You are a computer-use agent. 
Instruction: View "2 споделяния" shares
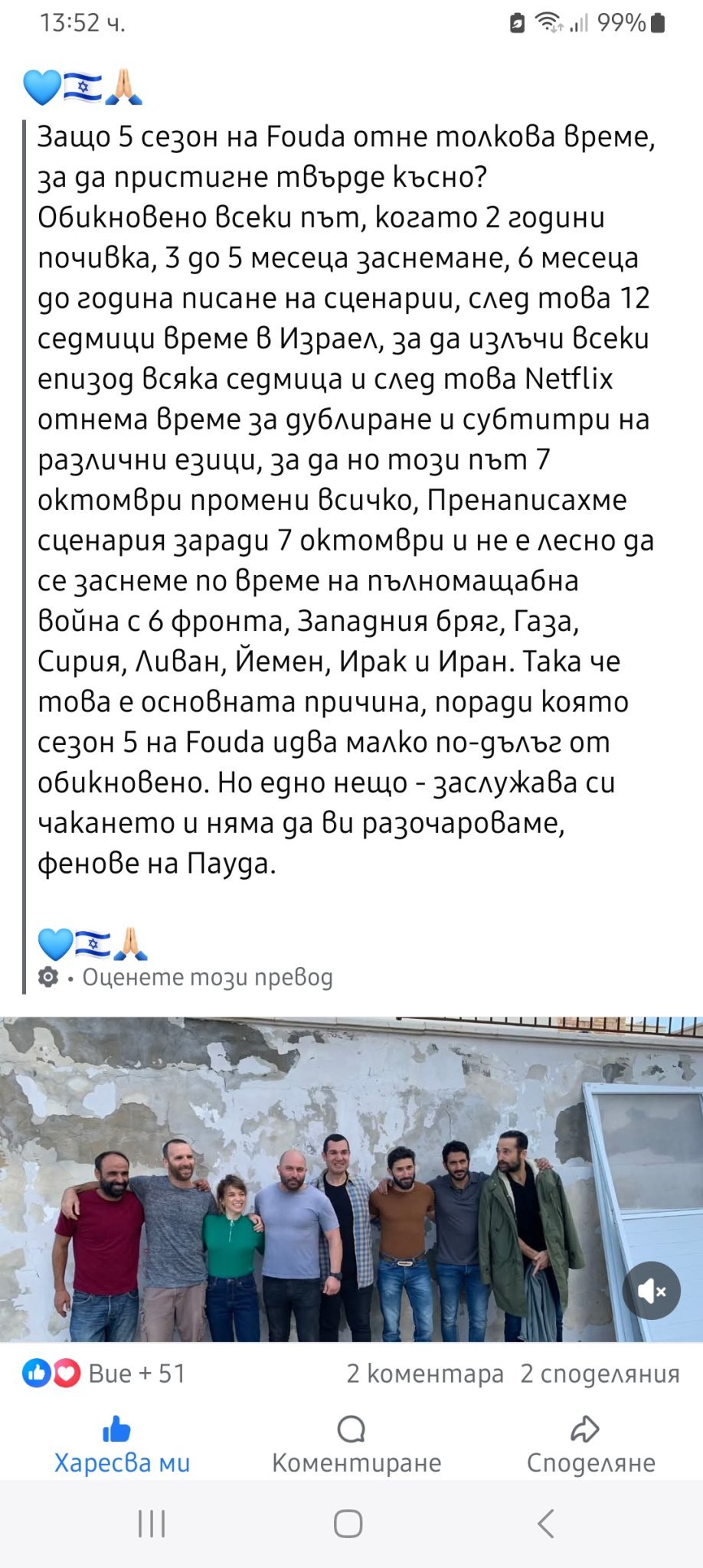600,1374
